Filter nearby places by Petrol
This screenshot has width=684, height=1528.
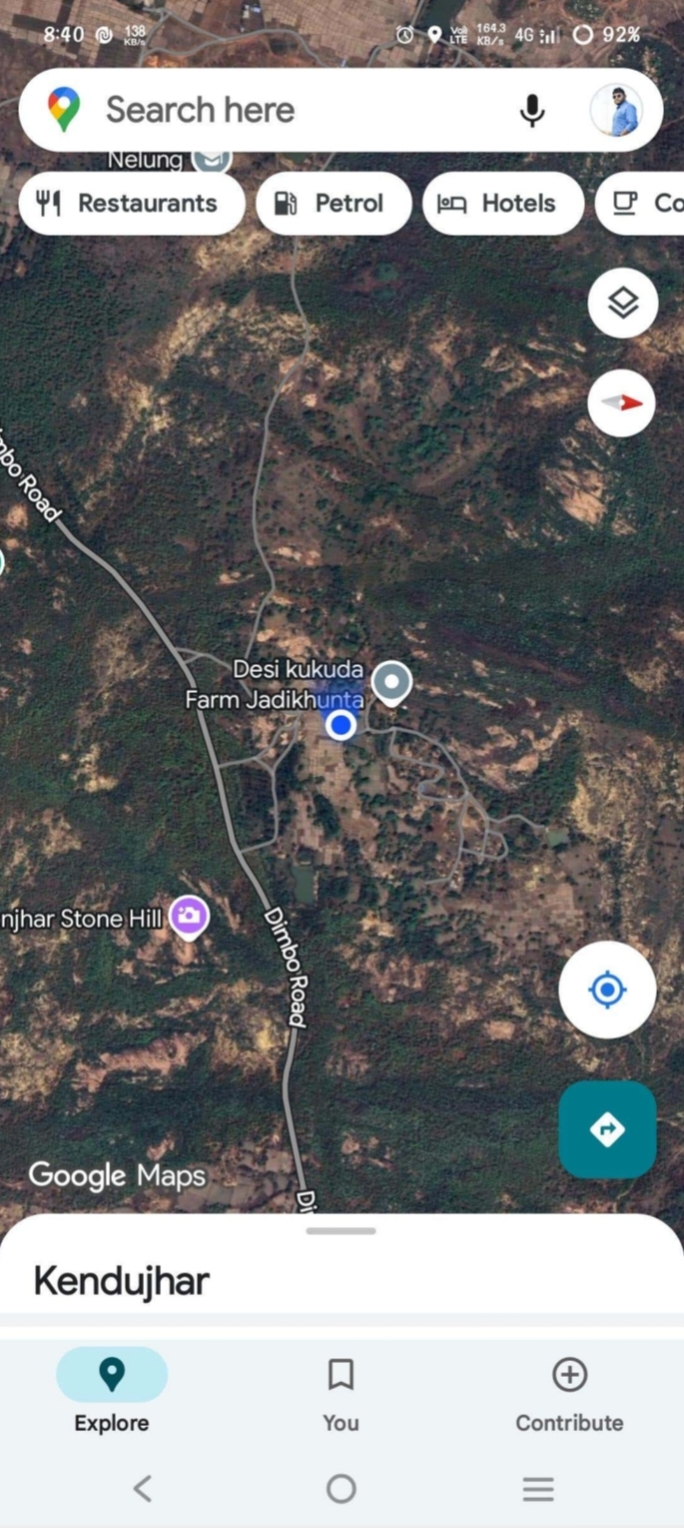point(333,204)
